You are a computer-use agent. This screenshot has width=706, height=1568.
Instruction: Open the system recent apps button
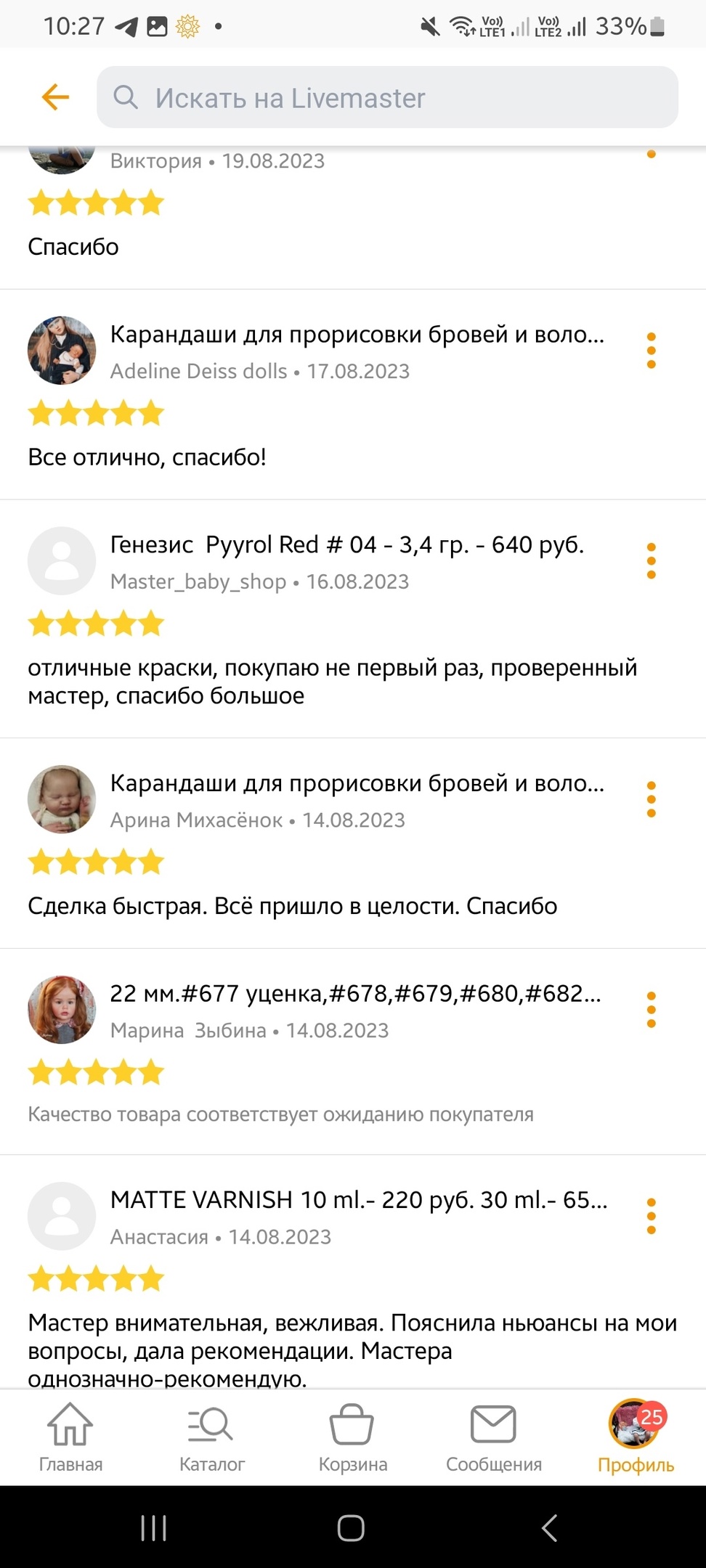click(x=153, y=1528)
